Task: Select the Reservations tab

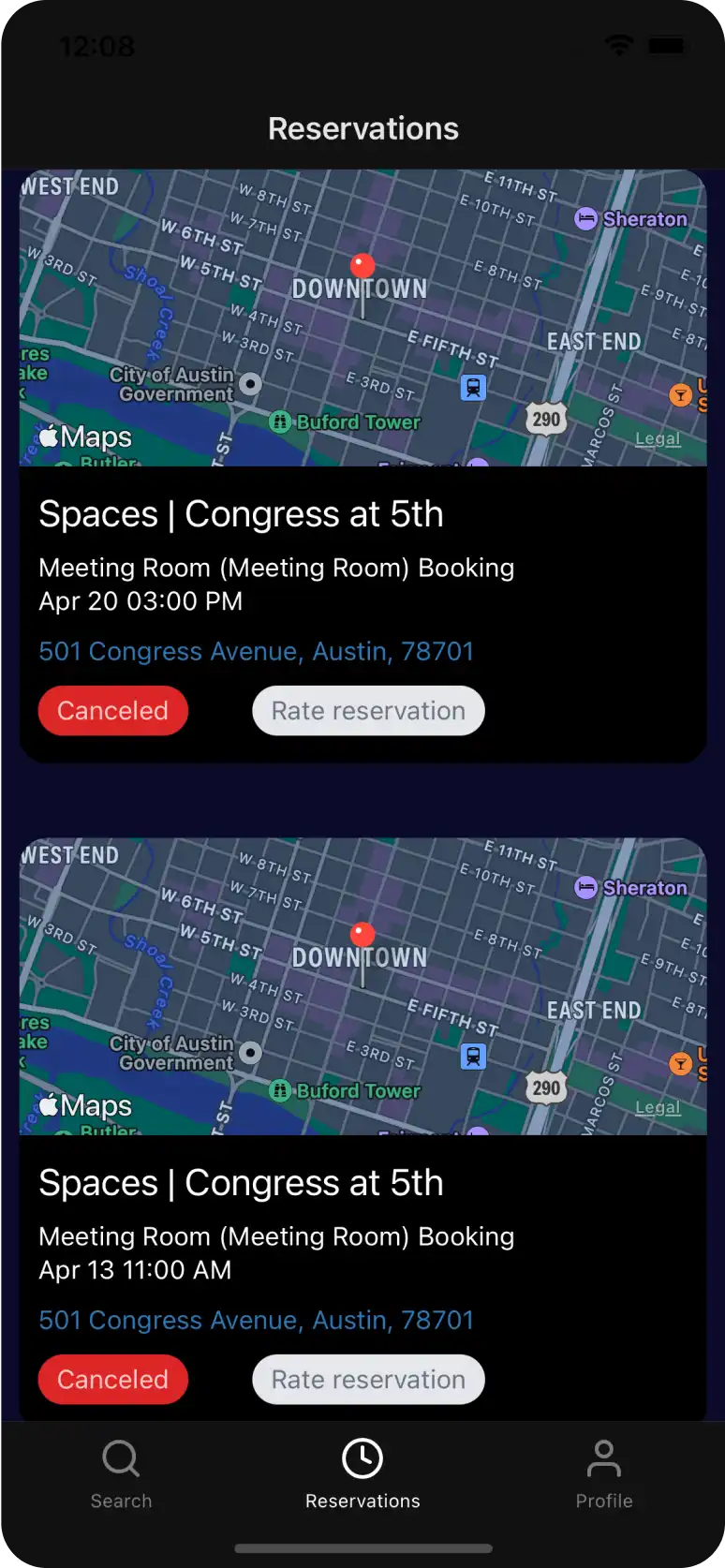Action: point(362,1473)
